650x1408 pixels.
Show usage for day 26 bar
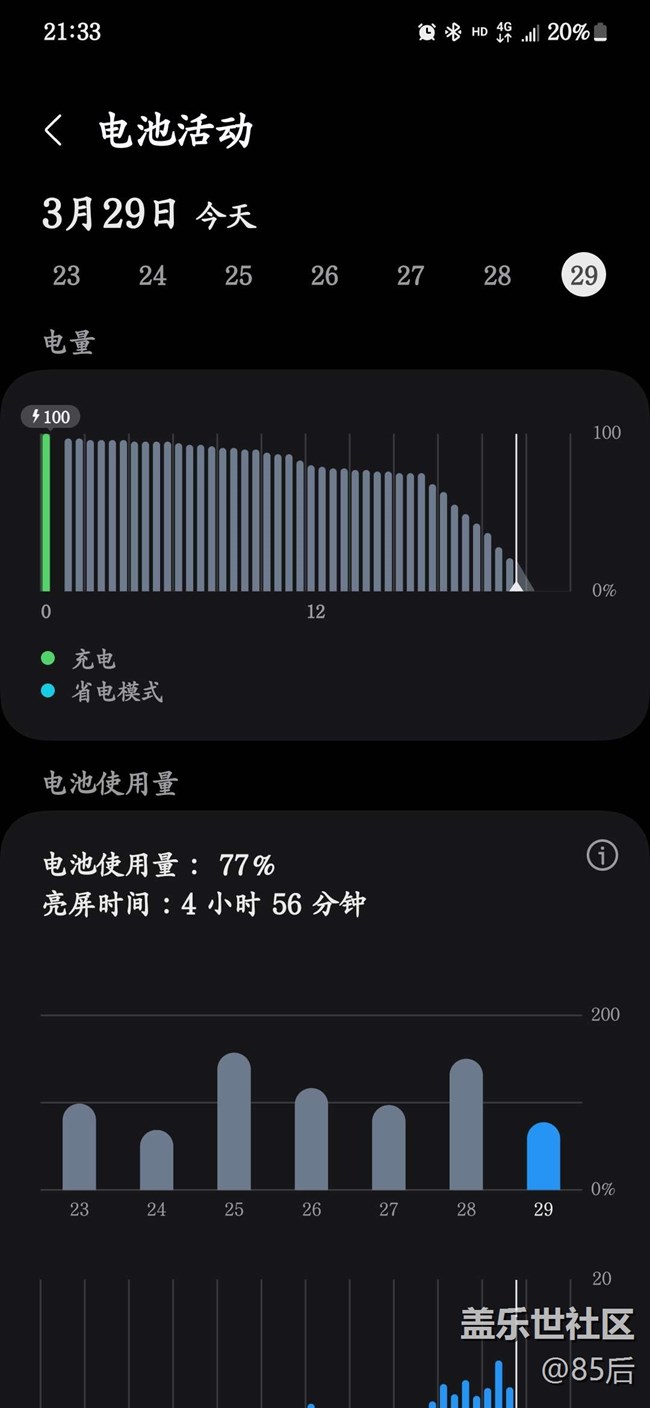(311, 1139)
